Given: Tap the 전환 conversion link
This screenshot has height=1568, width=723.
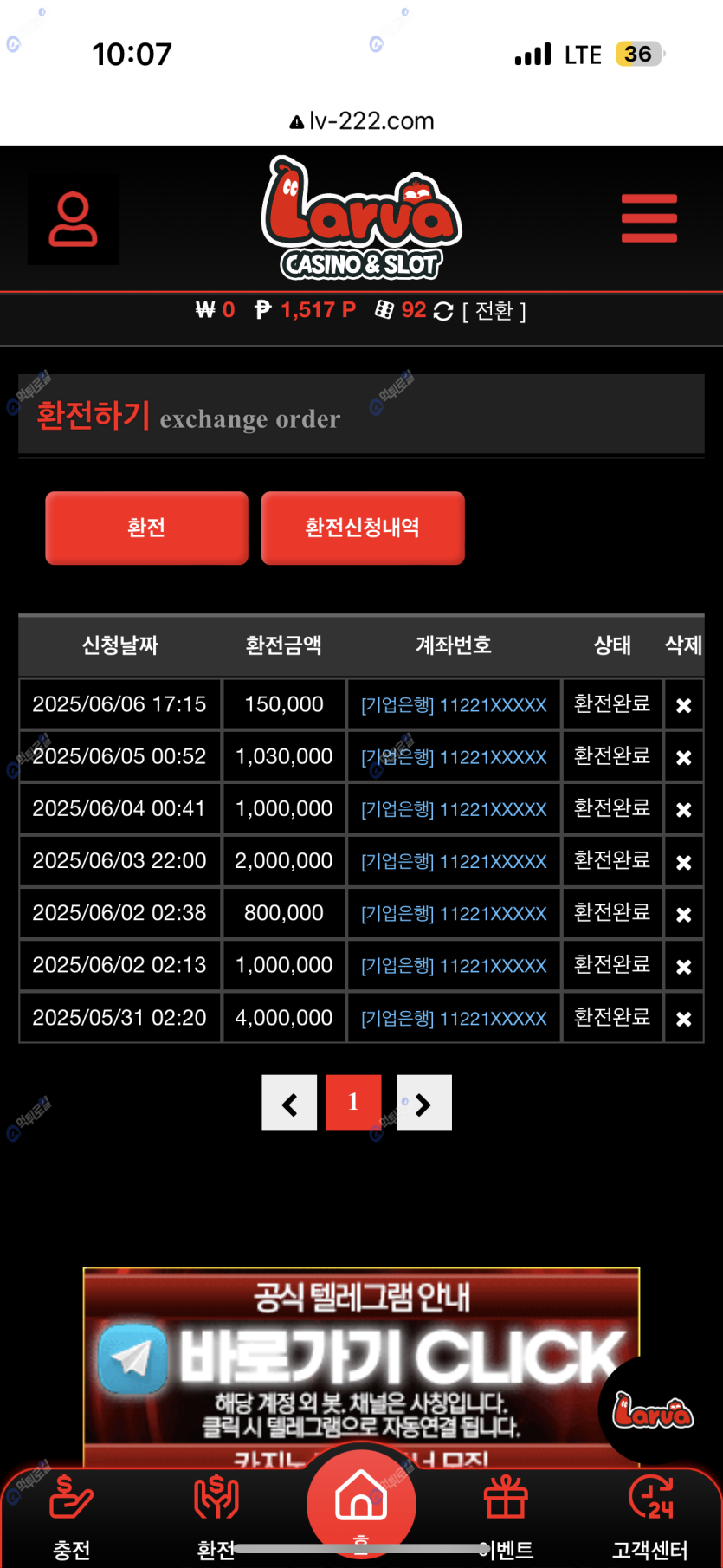Looking at the screenshot, I should coord(494,311).
